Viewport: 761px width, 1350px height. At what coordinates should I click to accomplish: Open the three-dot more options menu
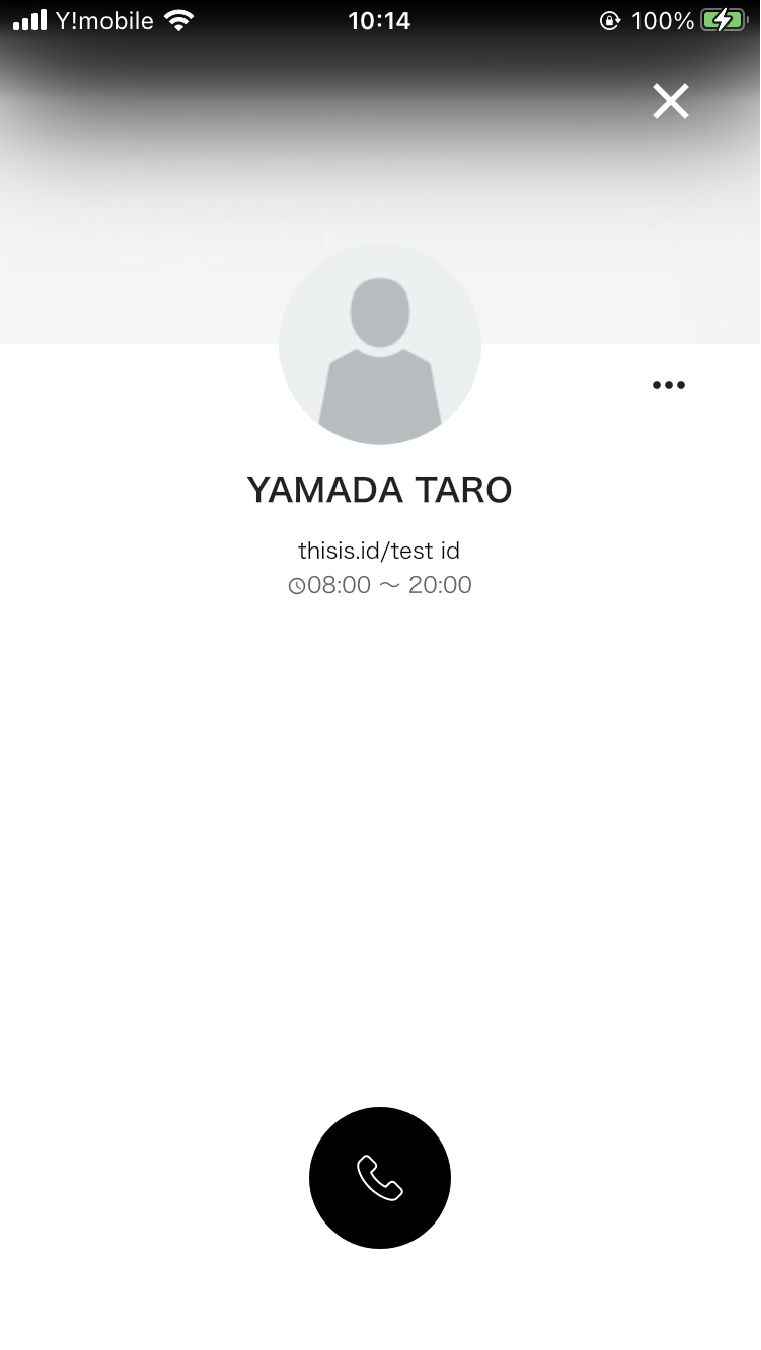click(669, 385)
